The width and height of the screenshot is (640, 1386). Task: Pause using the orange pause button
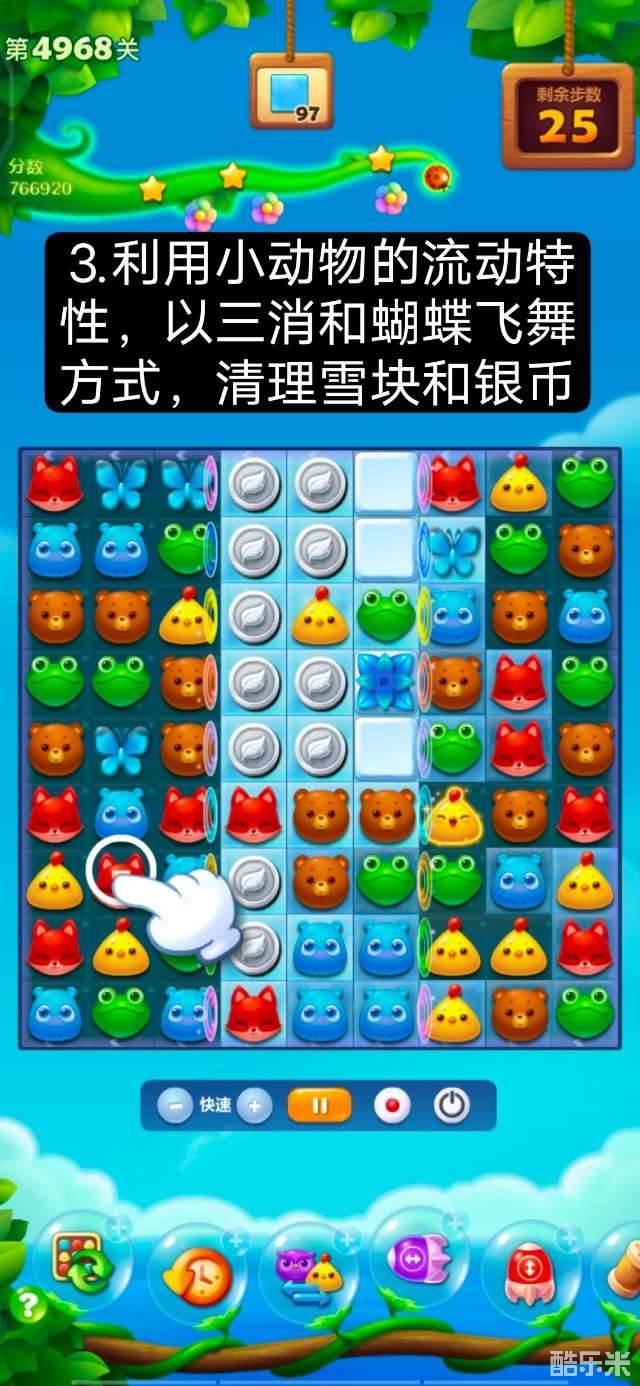(320, 1106)
